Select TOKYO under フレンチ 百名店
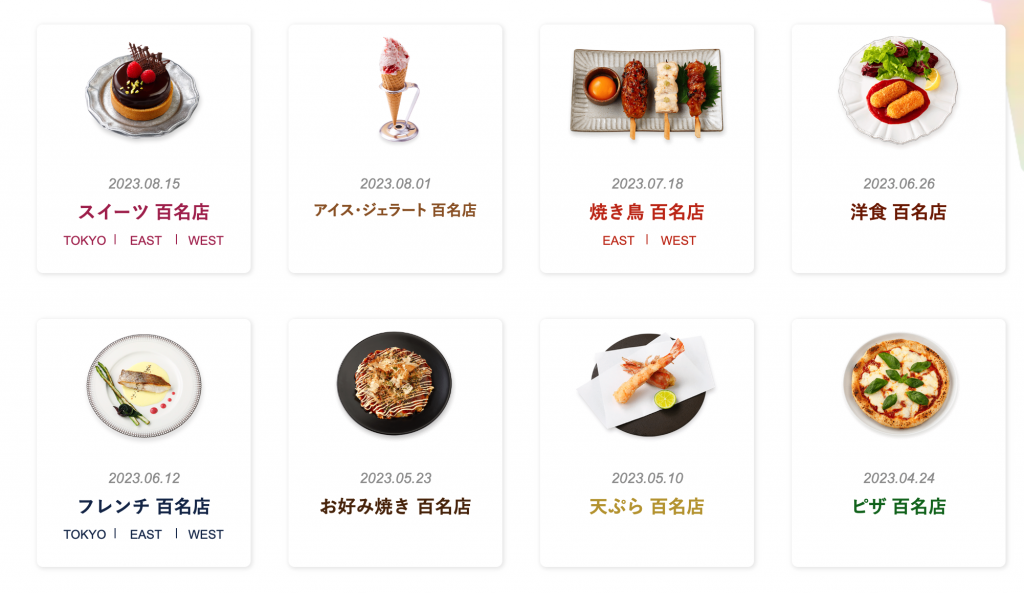1024x593 pixels. 84,534
